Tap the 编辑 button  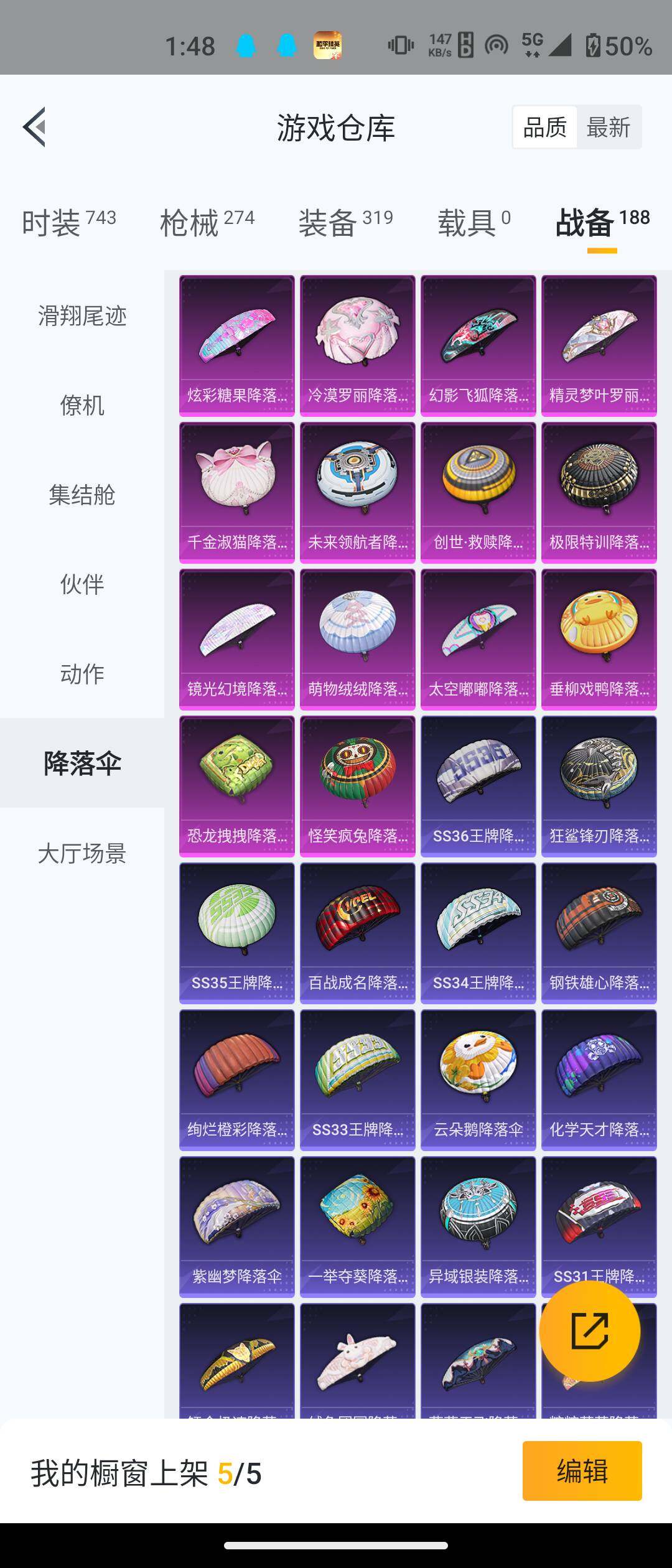tap(582, 1471)
